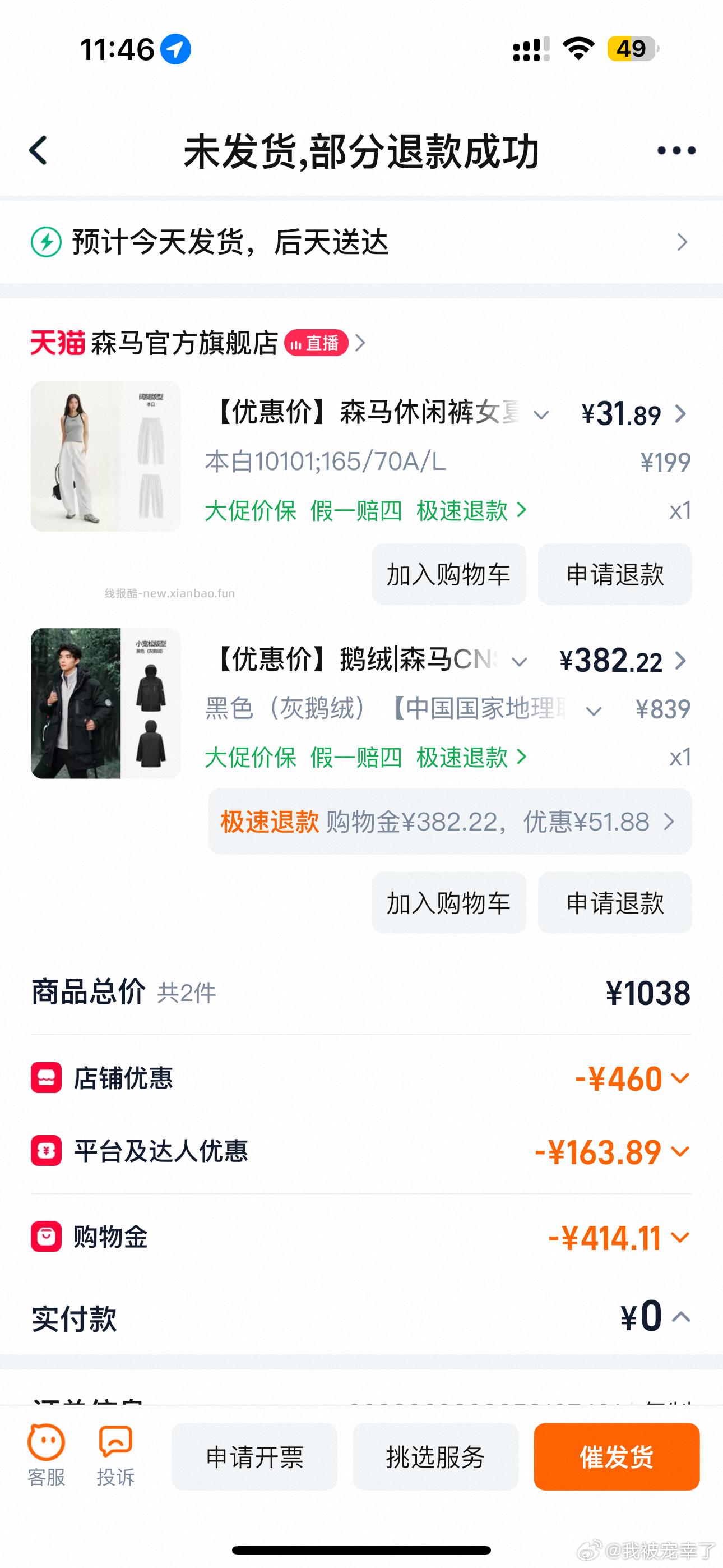Click the 天猫 Tmall logo
The height and width of the screenshot is (1568, 723).
(57, 344)
